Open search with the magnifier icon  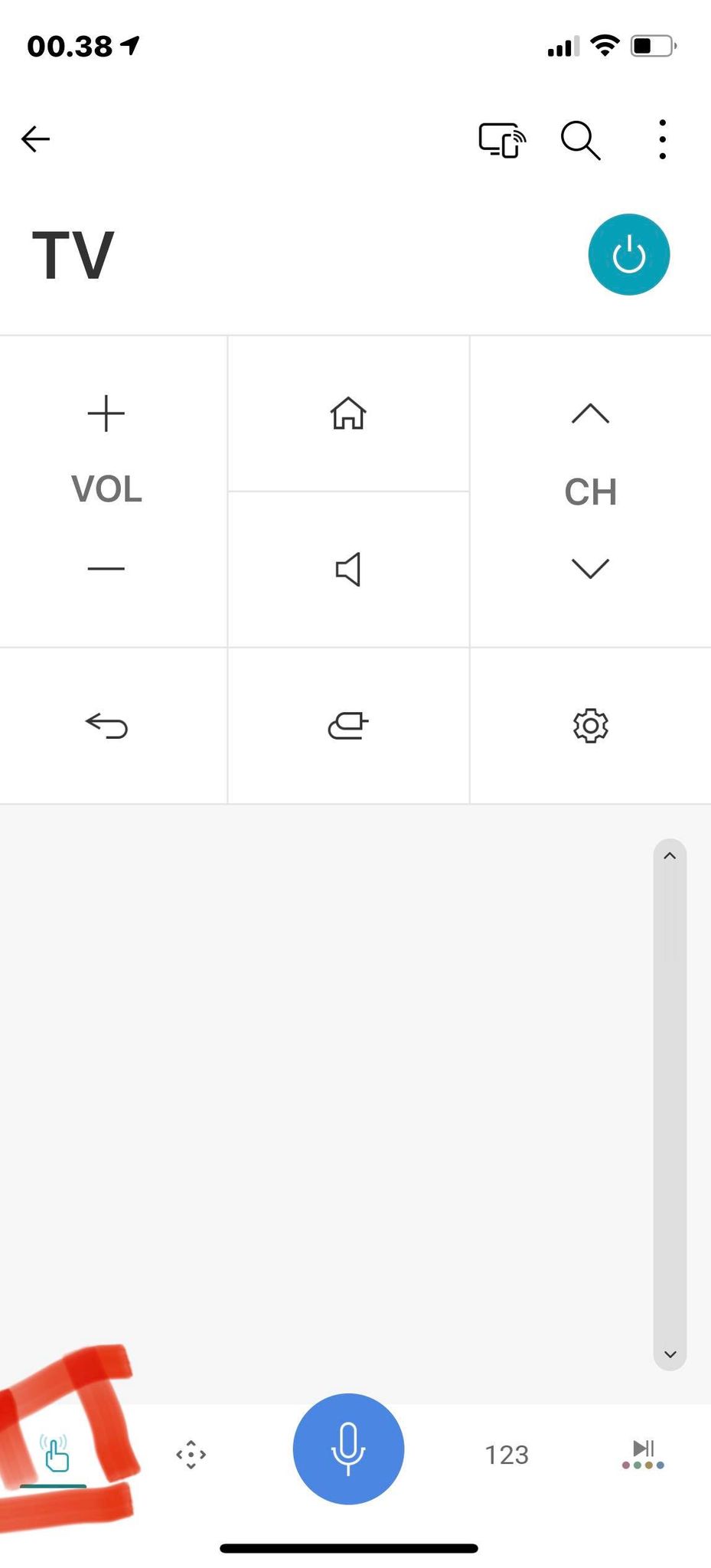[580, 140]
